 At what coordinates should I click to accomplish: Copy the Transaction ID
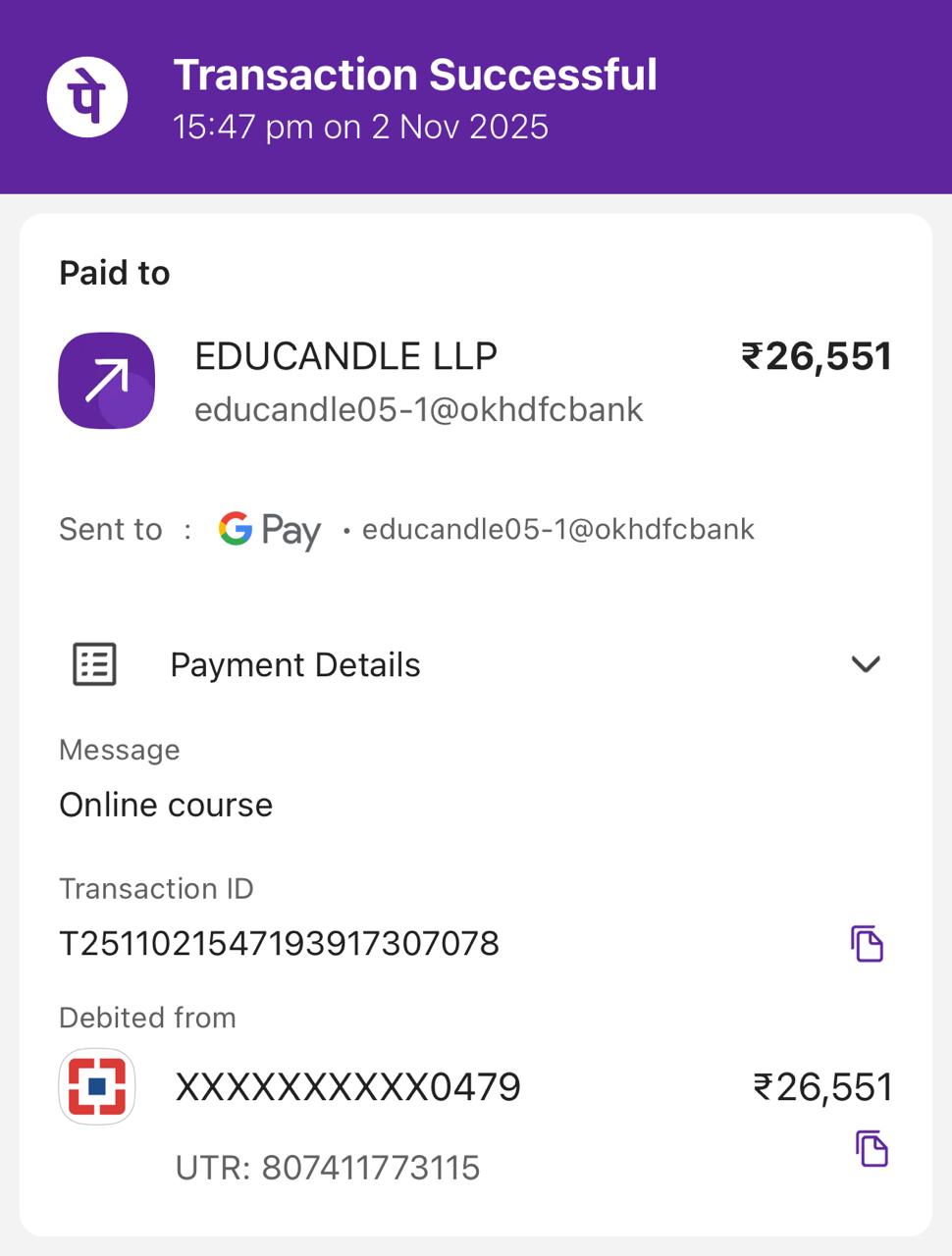coord(867,943)
